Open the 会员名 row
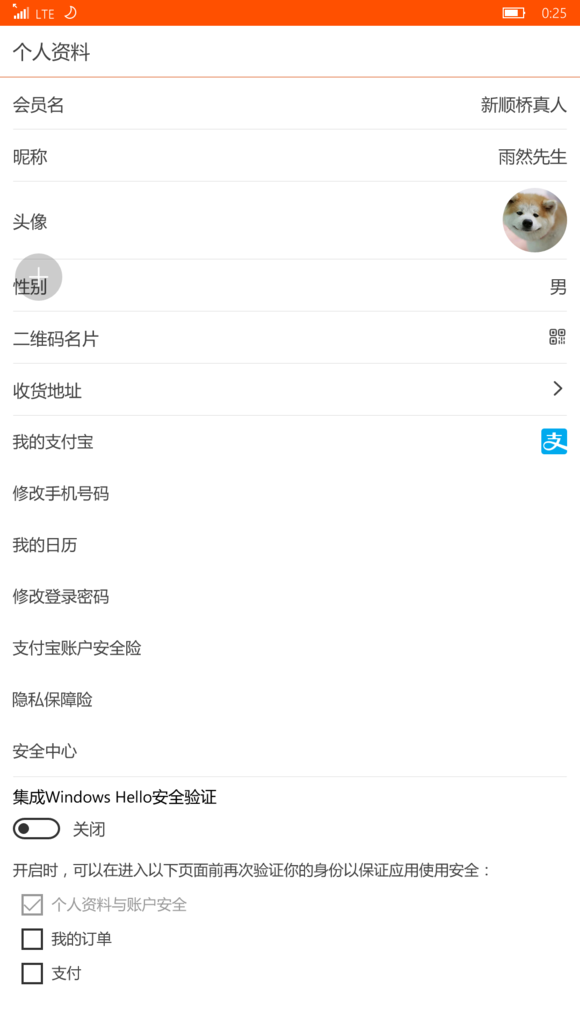Screen dimensions: 580x1031 click(x=289, y=104)
